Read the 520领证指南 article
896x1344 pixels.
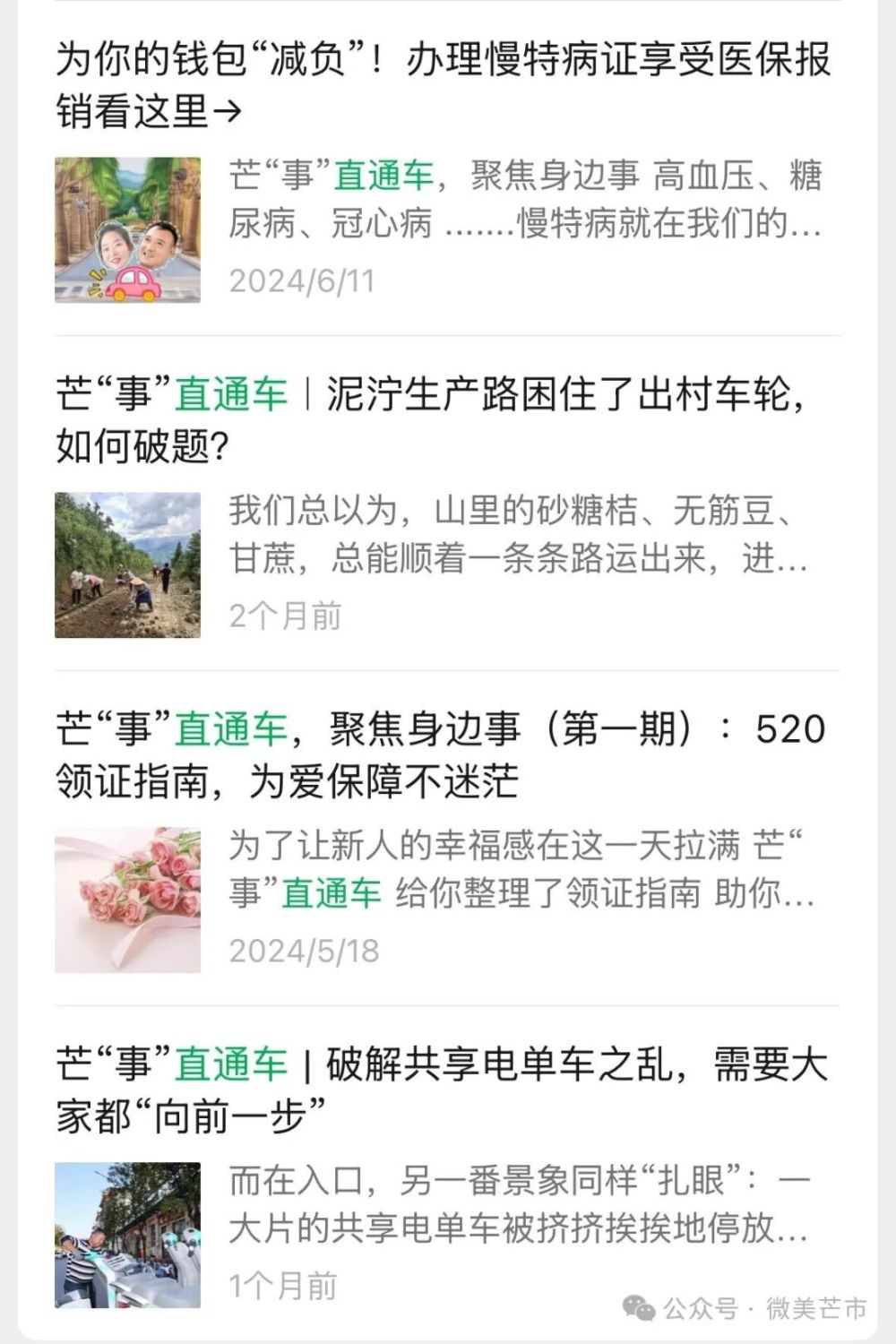point(439,754)
